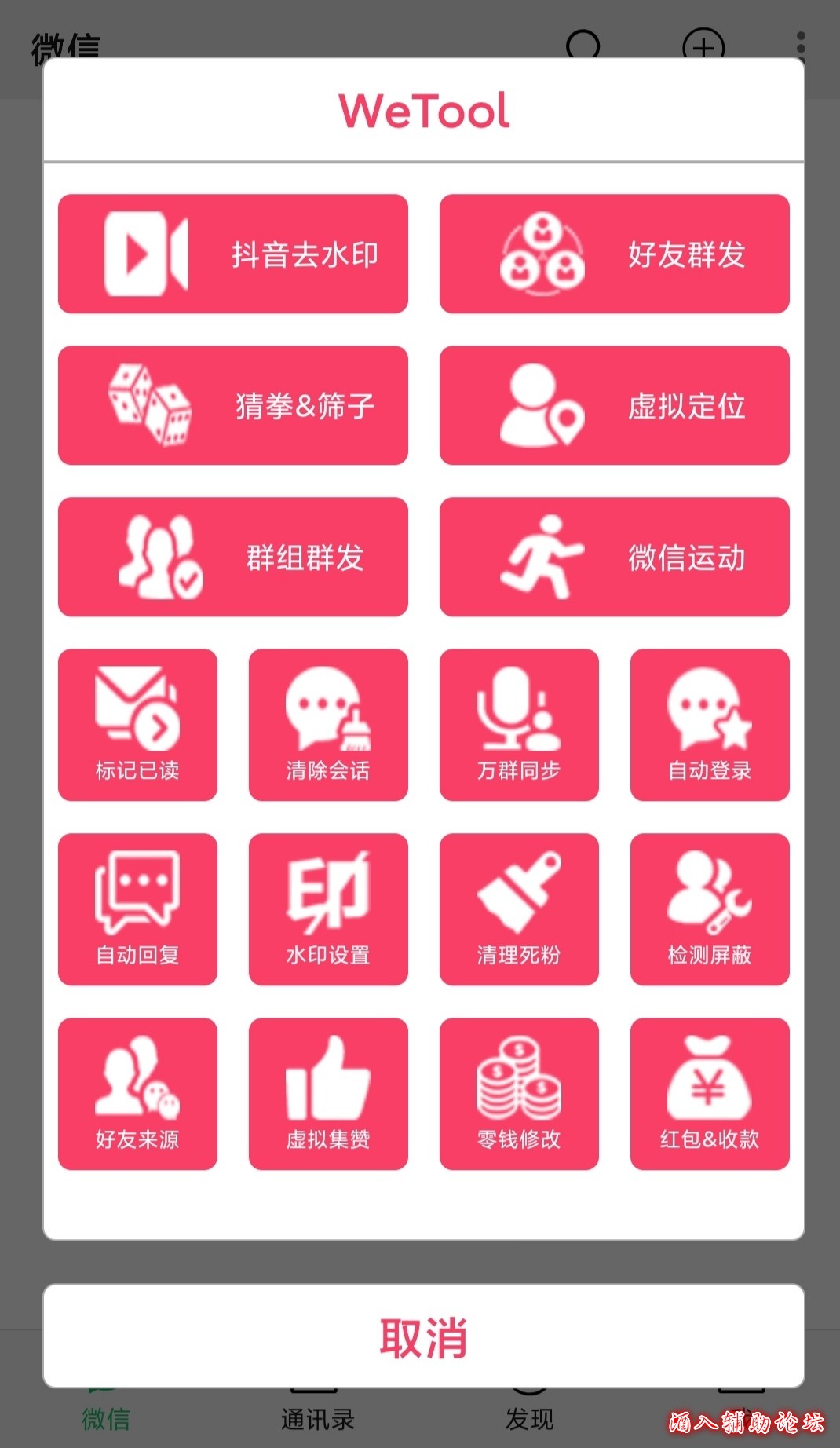Select 清除会话 tile
Screen dimensions: 840x1448
(328, 724)
